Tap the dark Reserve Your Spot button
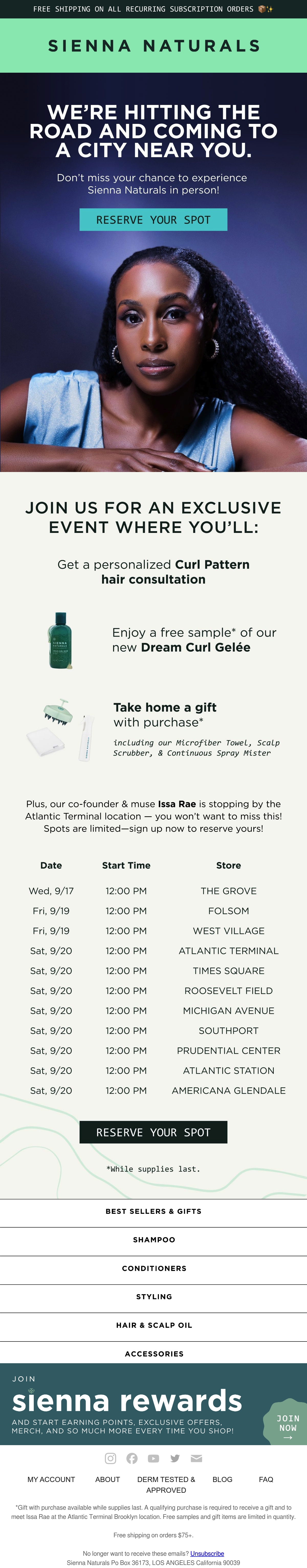307x1568 pixels. point(153,1132)
